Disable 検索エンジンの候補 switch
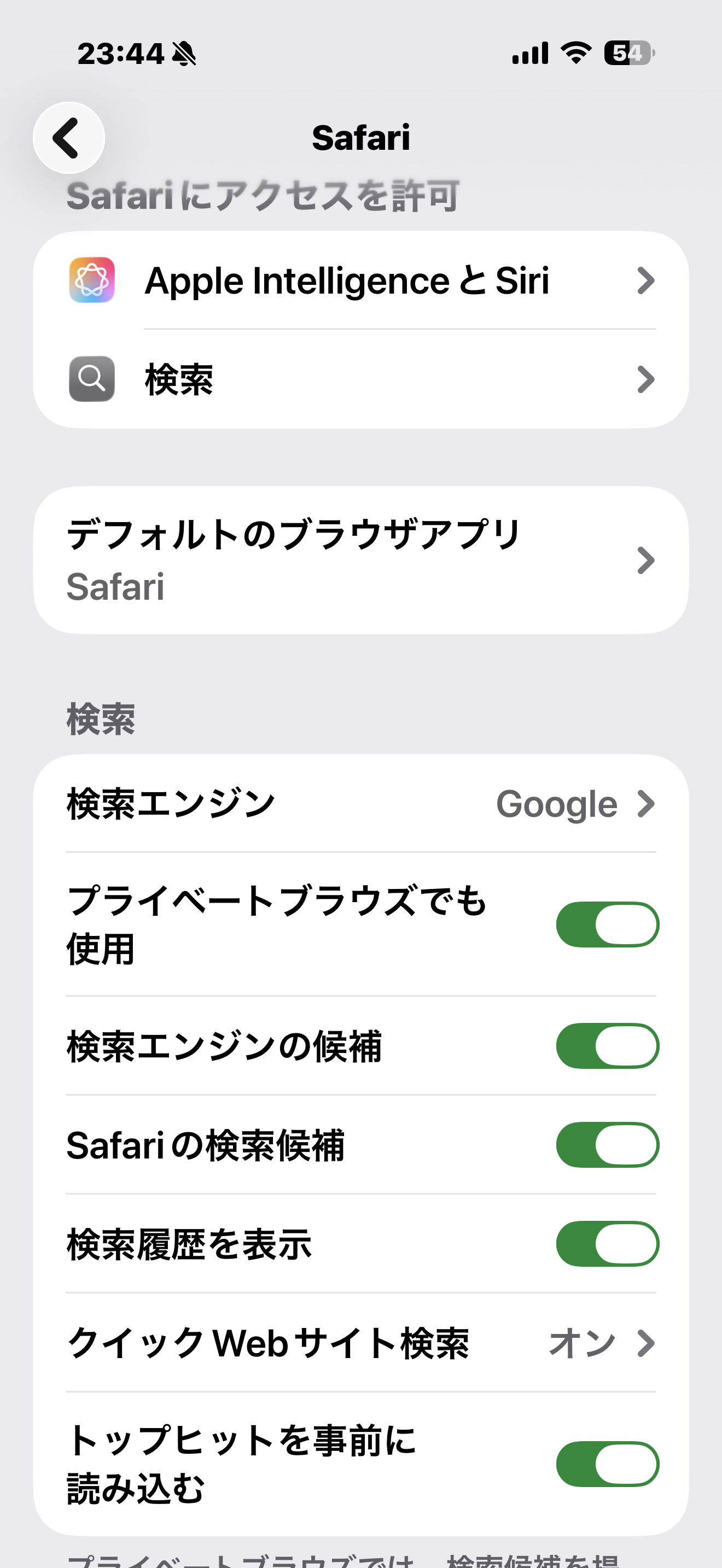Image resolution: width=722 pixels, height=1568 pixels. (x=607, y=1046)
